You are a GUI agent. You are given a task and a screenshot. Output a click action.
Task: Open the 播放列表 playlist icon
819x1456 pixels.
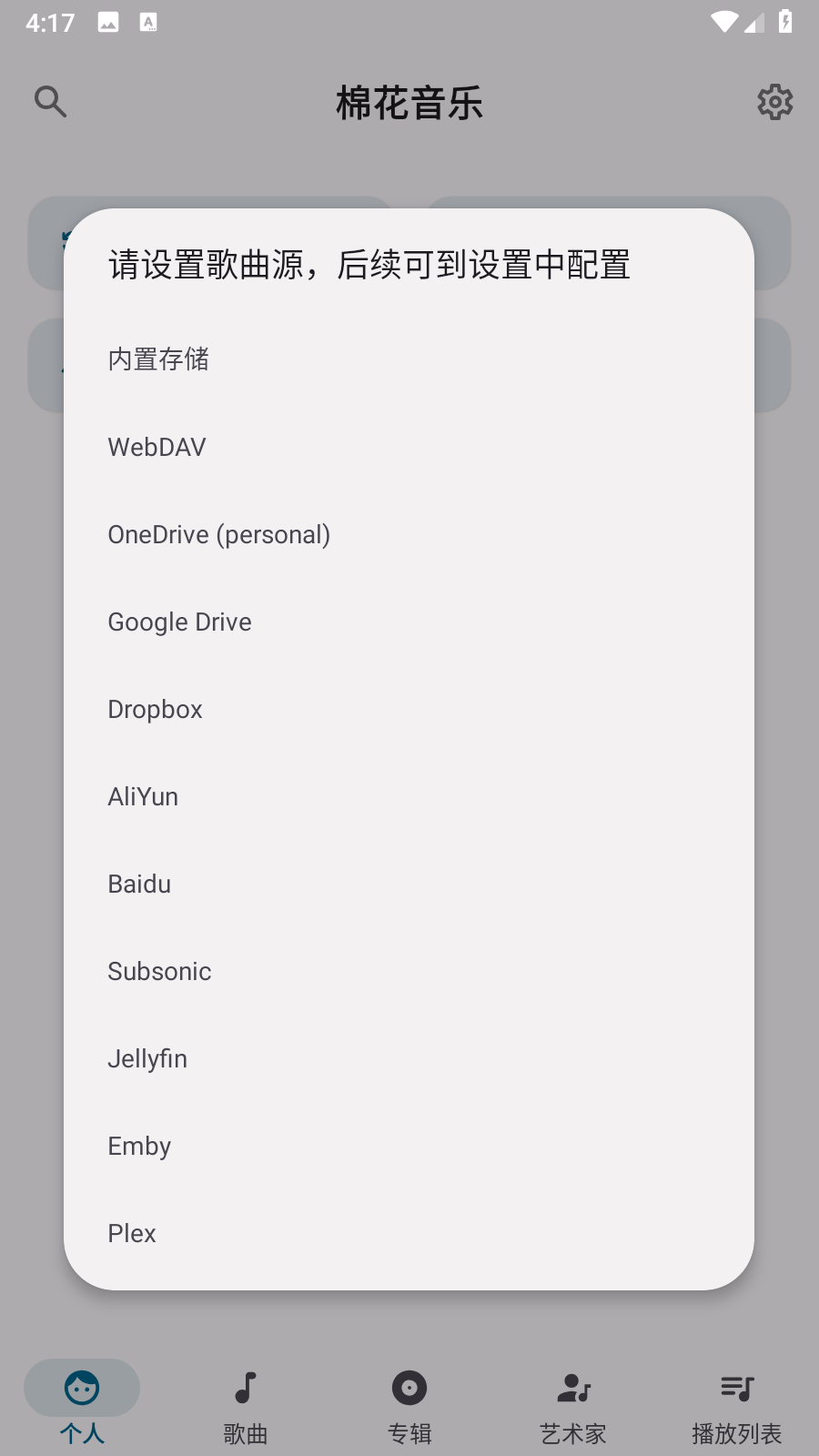click(737, 1388)
